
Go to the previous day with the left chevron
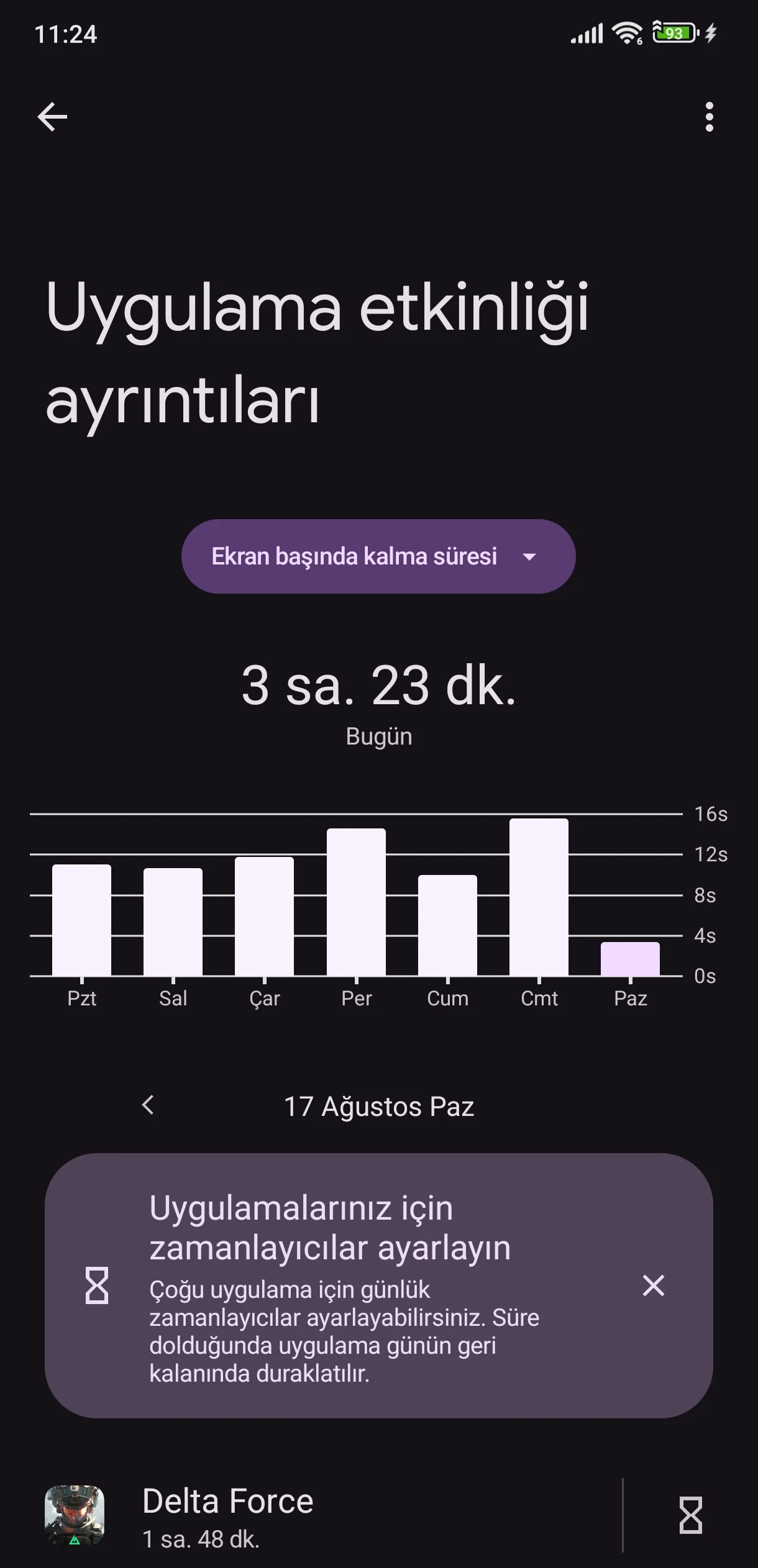[148, 1105]
